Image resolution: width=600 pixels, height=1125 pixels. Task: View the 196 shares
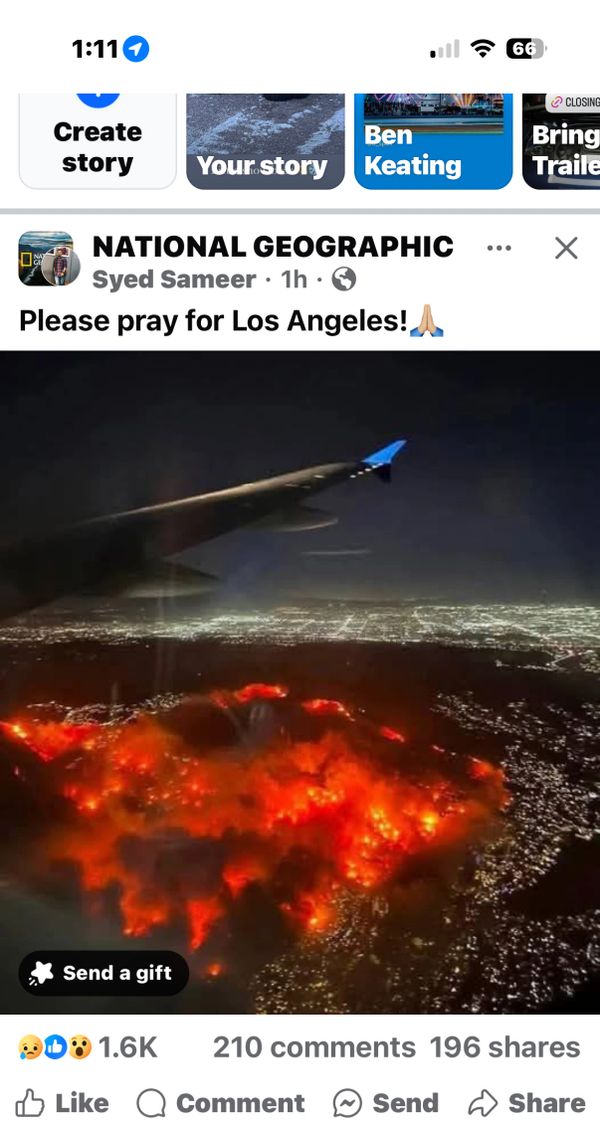[504, 1047]
